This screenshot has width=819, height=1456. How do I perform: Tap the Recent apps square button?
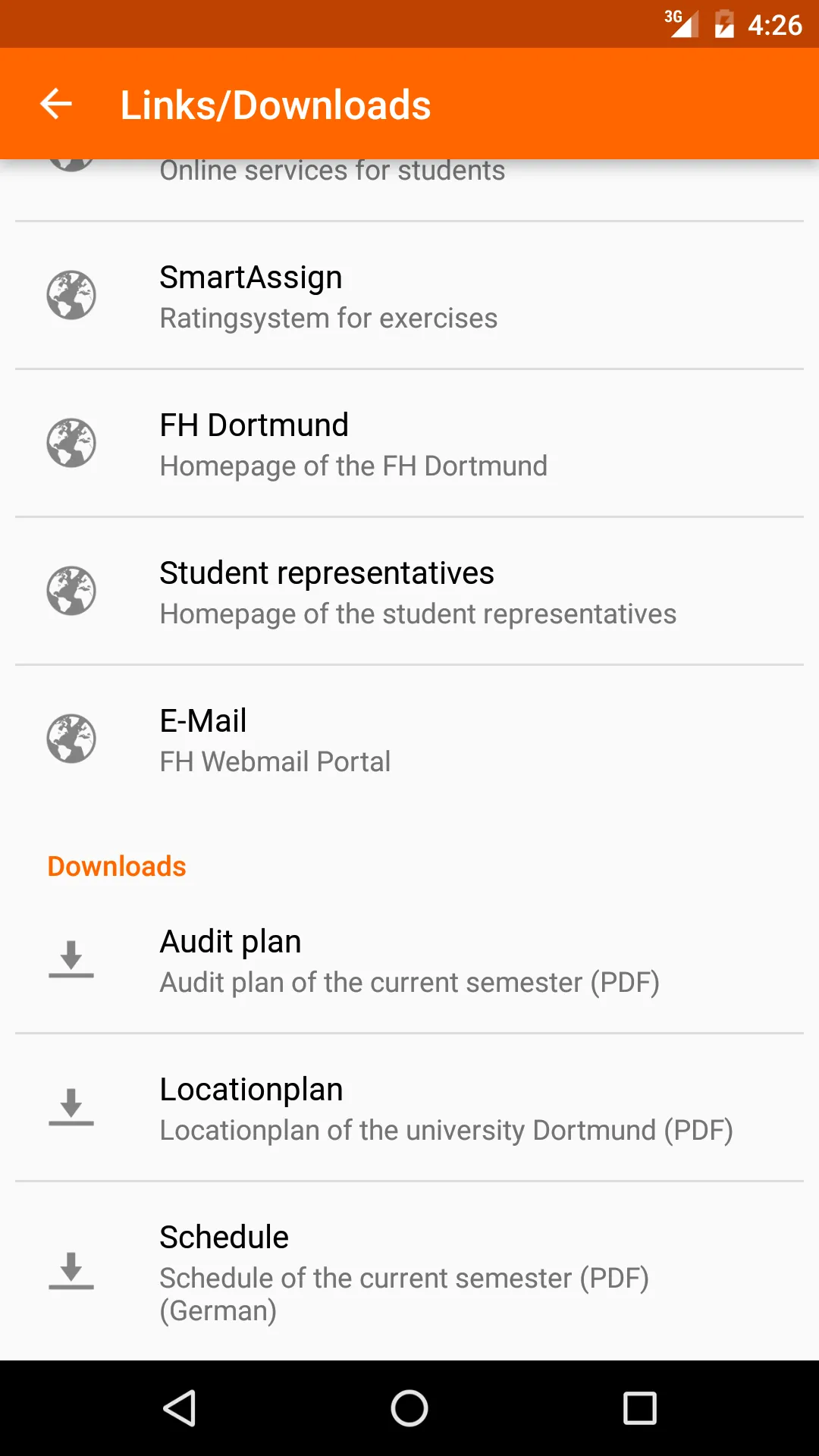point(640,1408)
